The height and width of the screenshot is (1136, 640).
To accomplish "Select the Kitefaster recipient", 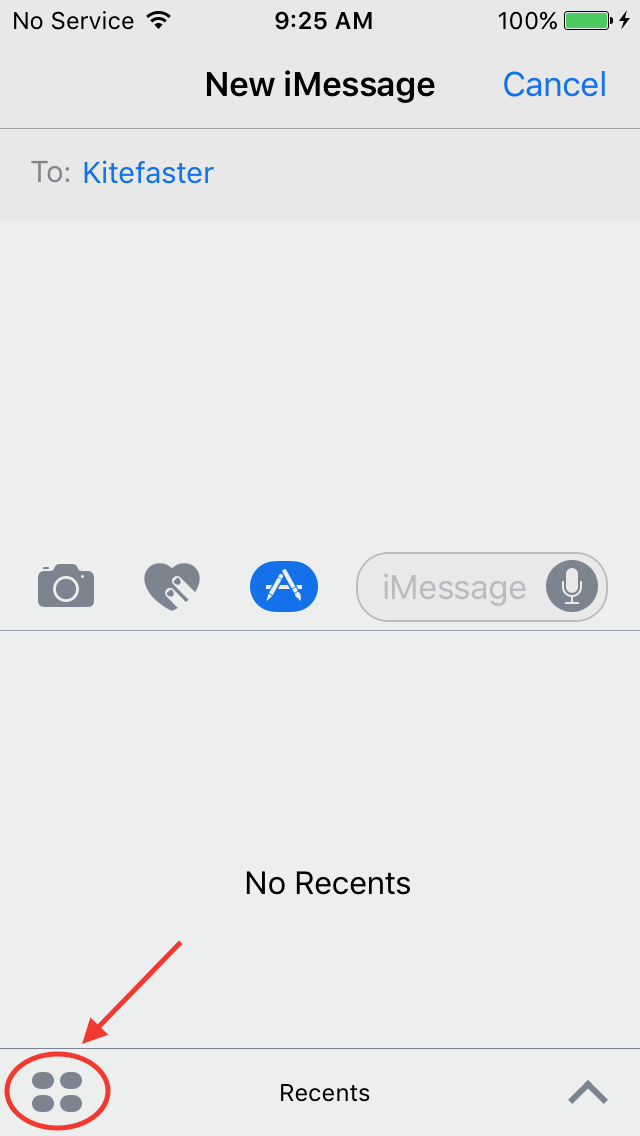I will (x=148, y=173).
